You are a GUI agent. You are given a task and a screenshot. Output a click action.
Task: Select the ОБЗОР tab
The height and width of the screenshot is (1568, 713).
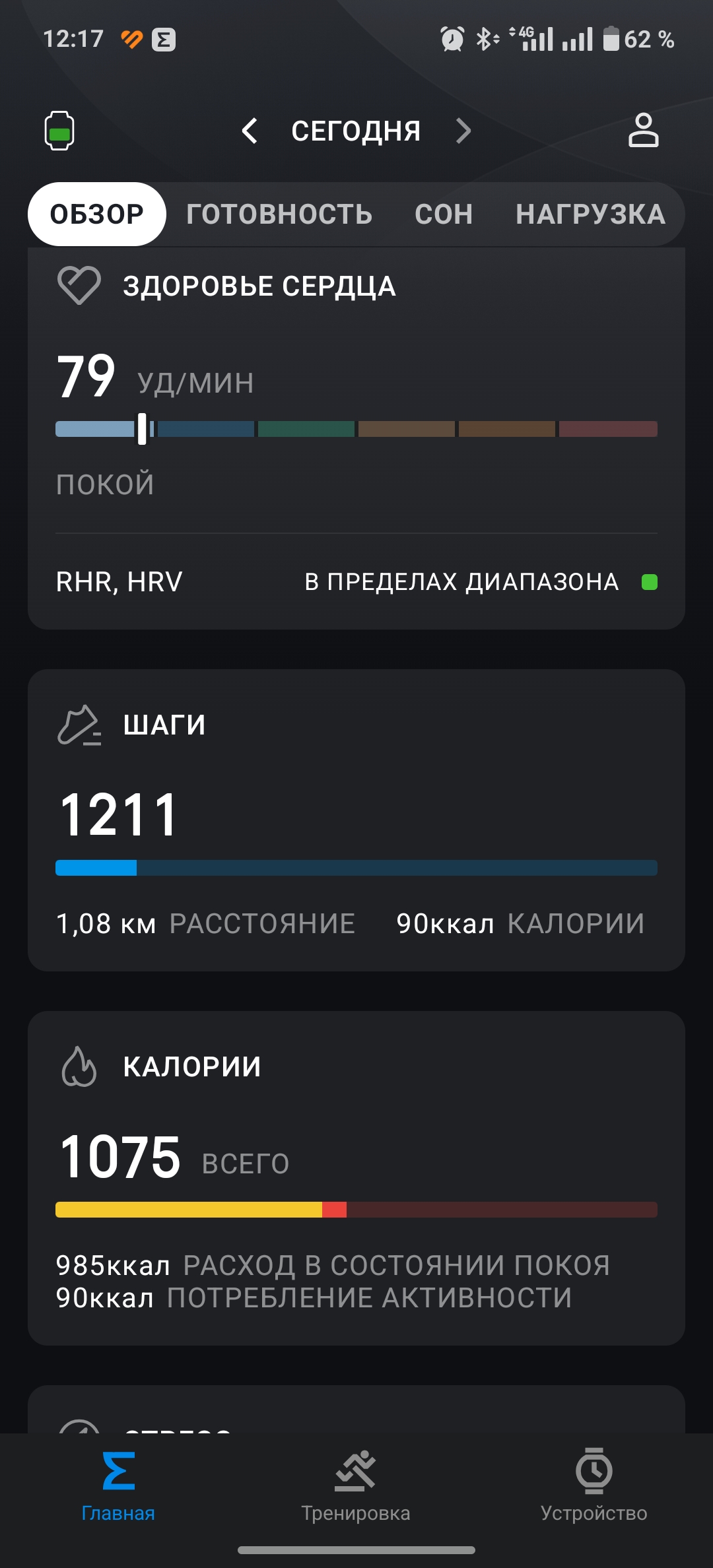97,214
